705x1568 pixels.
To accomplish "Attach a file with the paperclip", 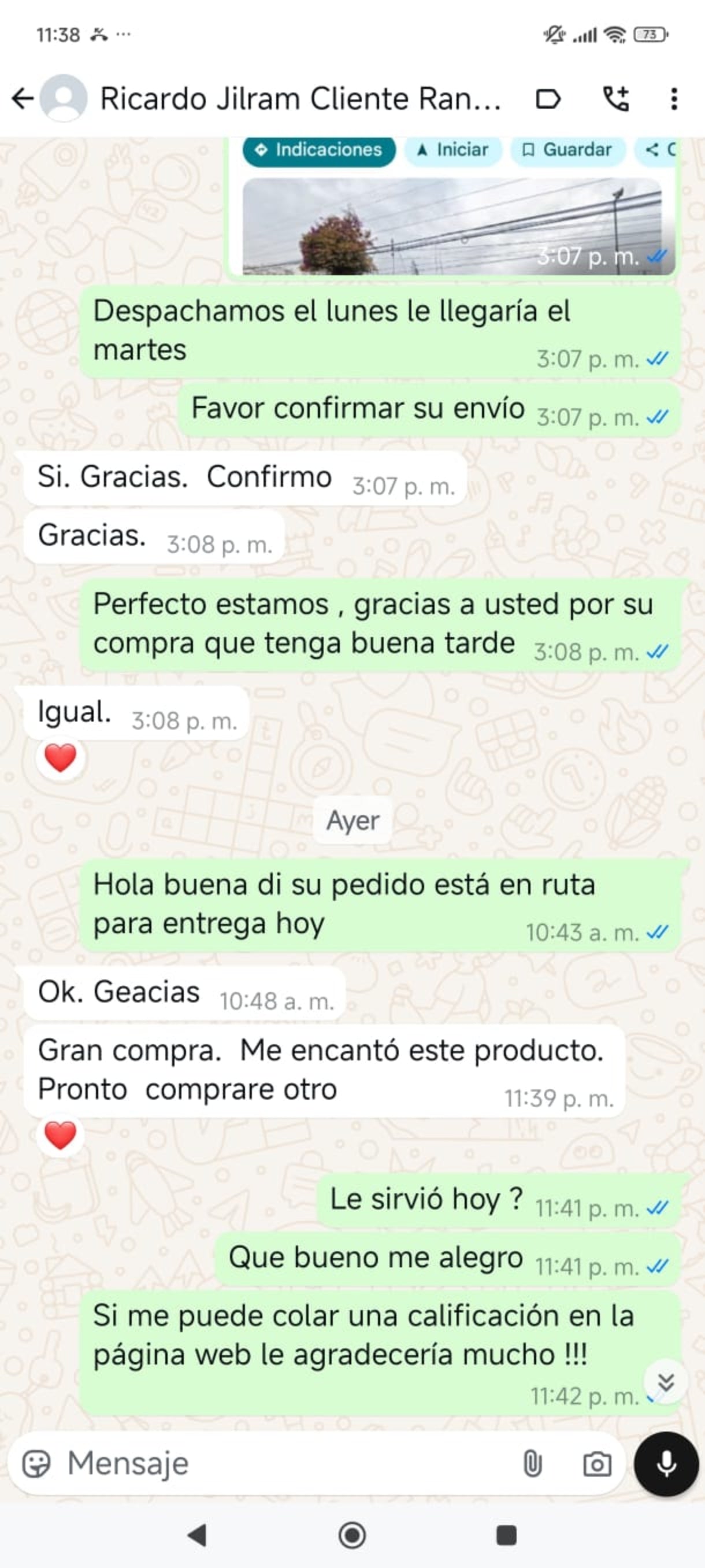I will 532,1463.
